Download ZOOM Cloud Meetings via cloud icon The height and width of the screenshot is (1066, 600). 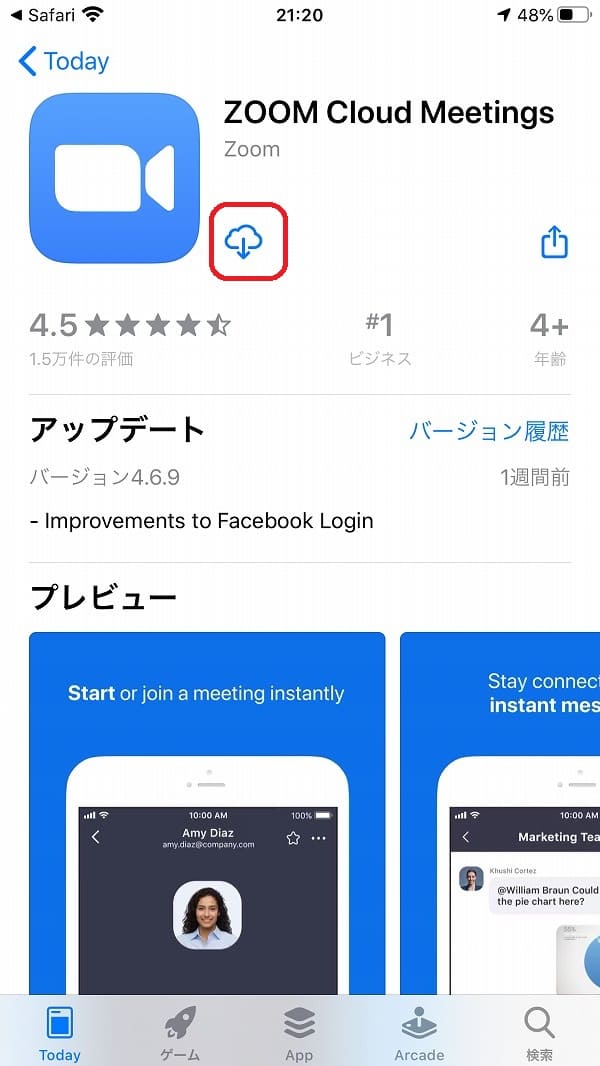(x=244, y=243)
